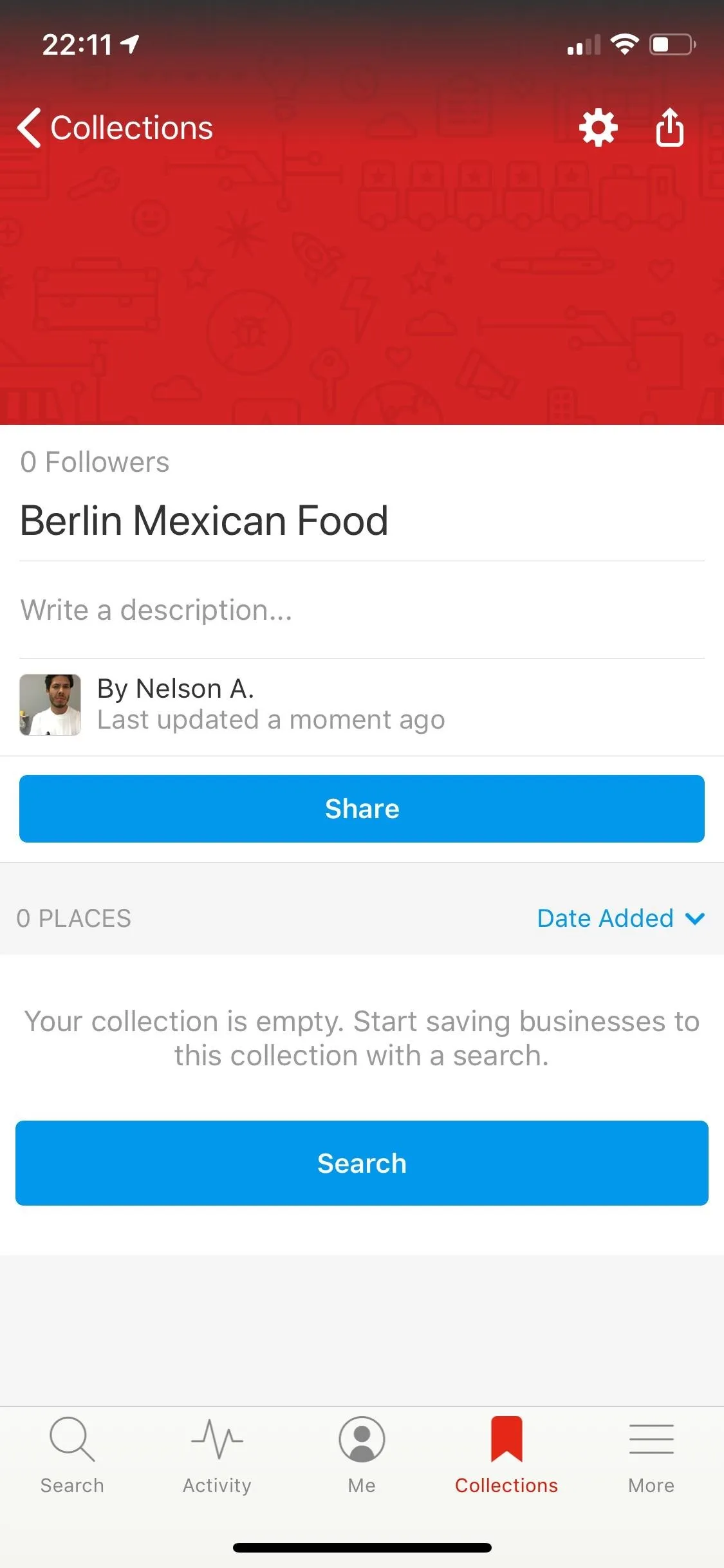Open collection settings gear
This screenshot has height=1568, width=724.
pos(599,127)
